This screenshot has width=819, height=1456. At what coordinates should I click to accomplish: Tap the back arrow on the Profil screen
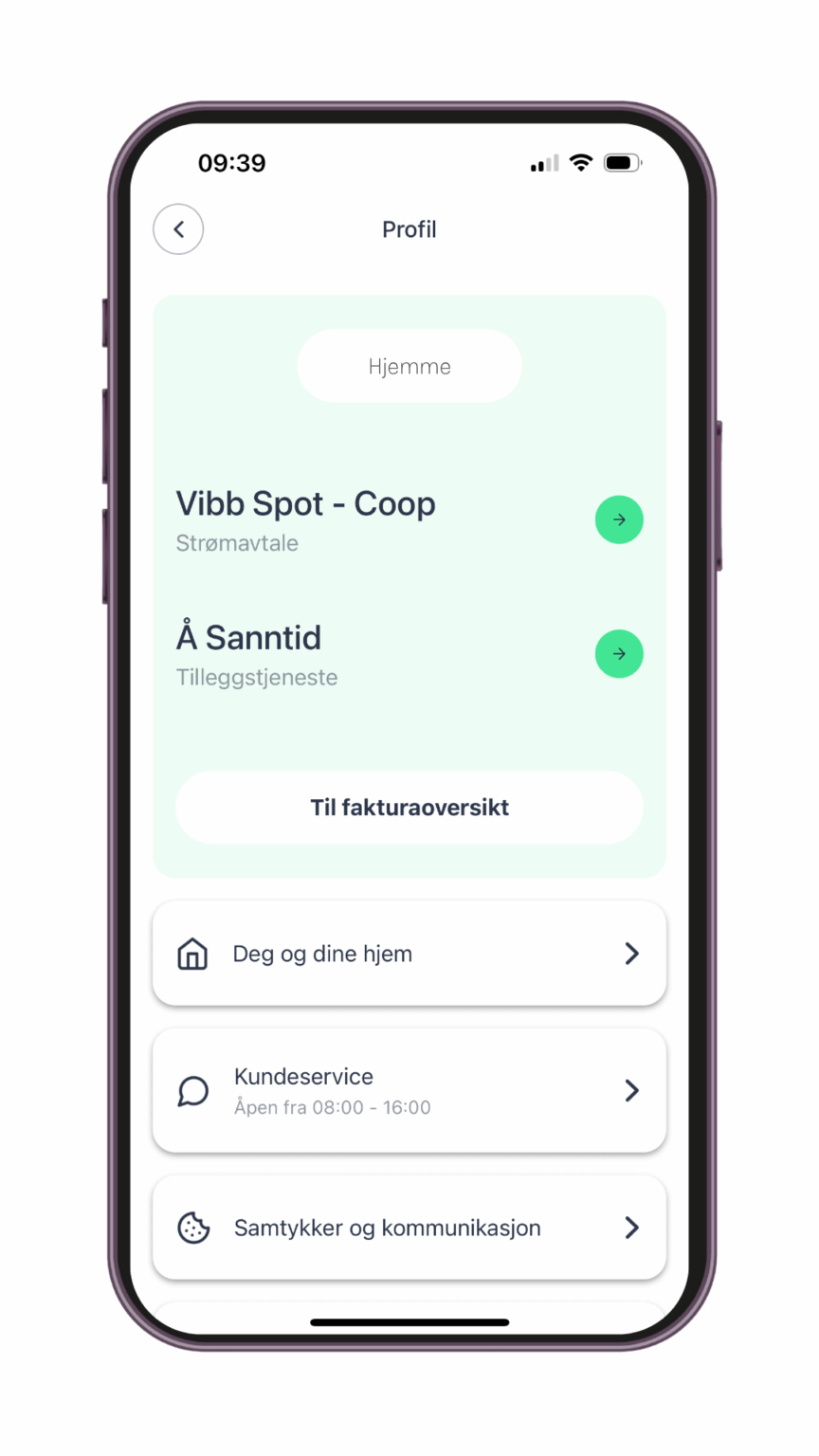click(x=178, y=229)
